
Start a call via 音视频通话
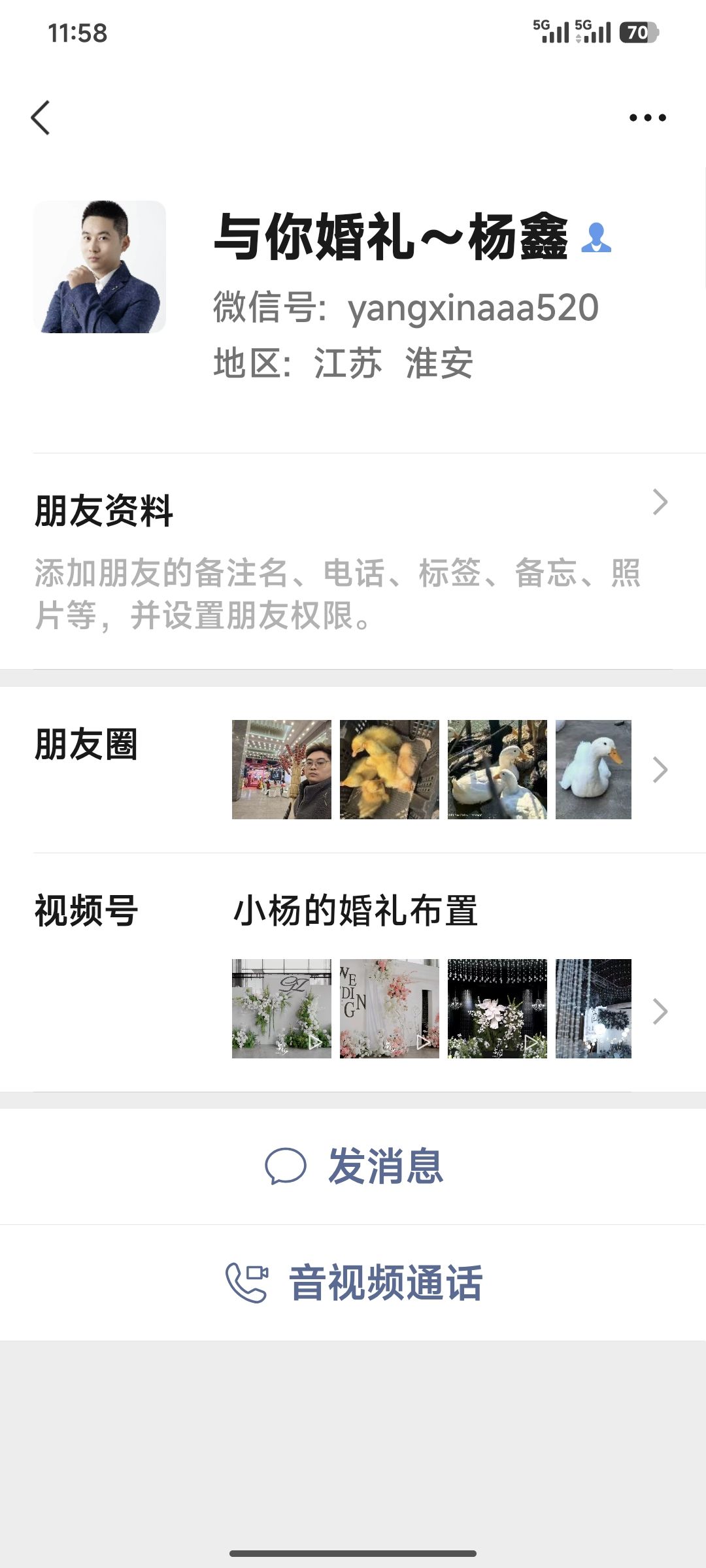[353, 1283]
